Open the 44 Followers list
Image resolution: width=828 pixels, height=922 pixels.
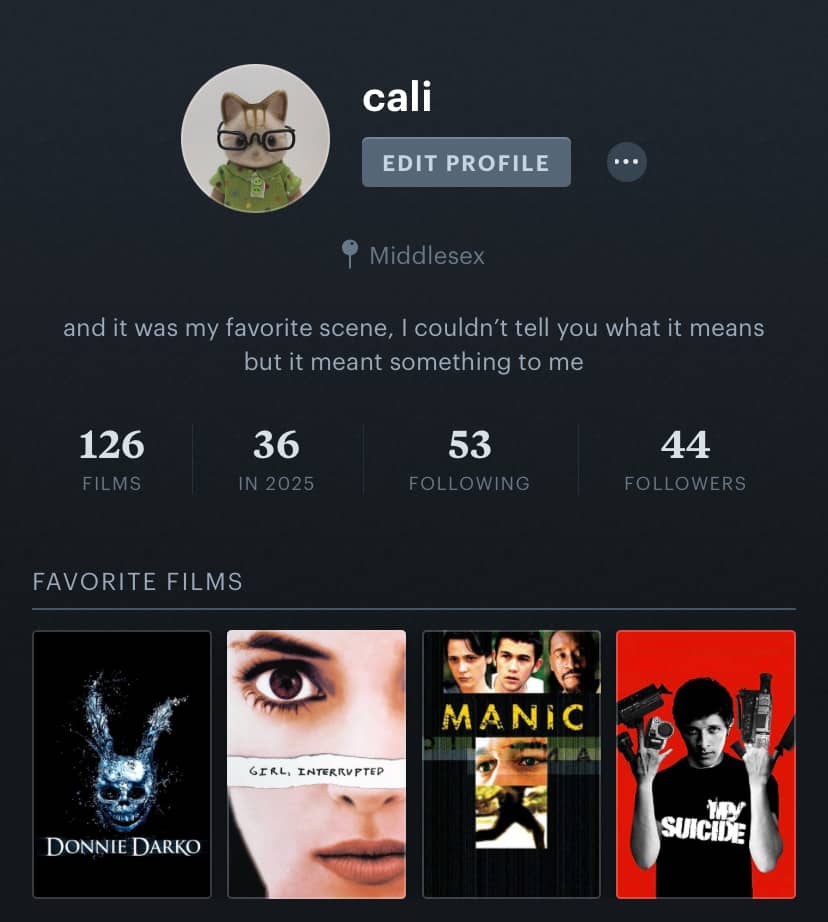click(685, 459)
